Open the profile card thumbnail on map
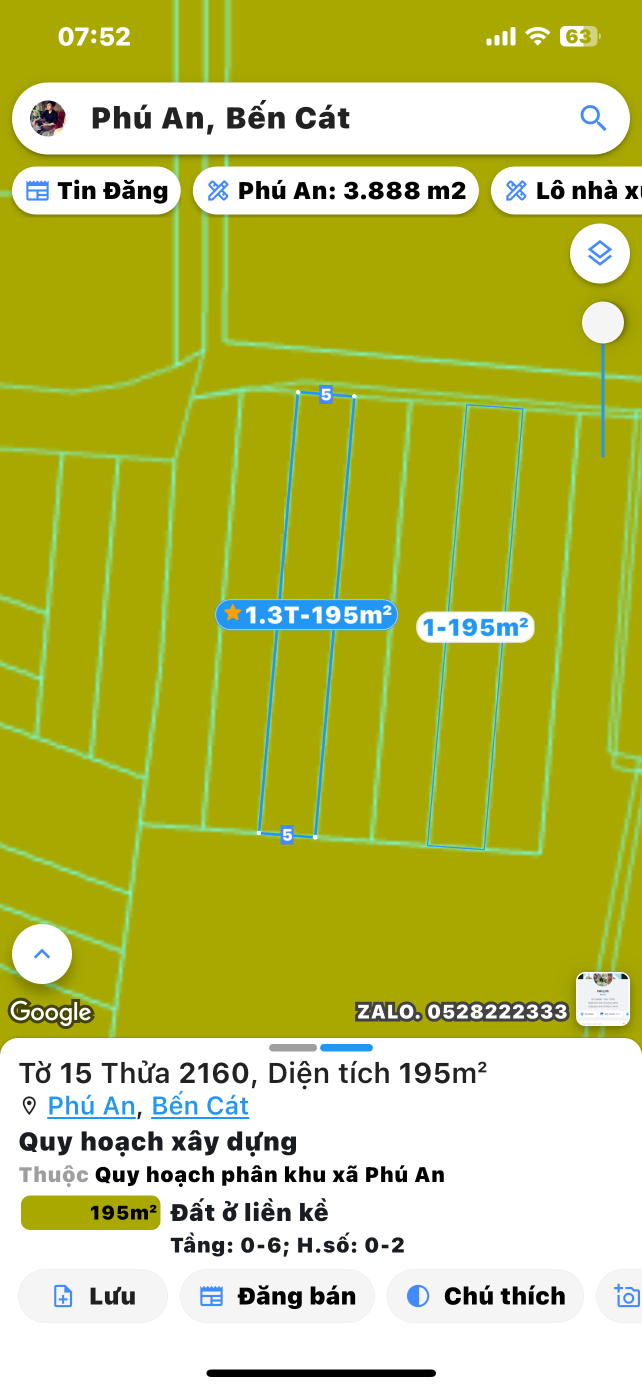 click(603, 998)
